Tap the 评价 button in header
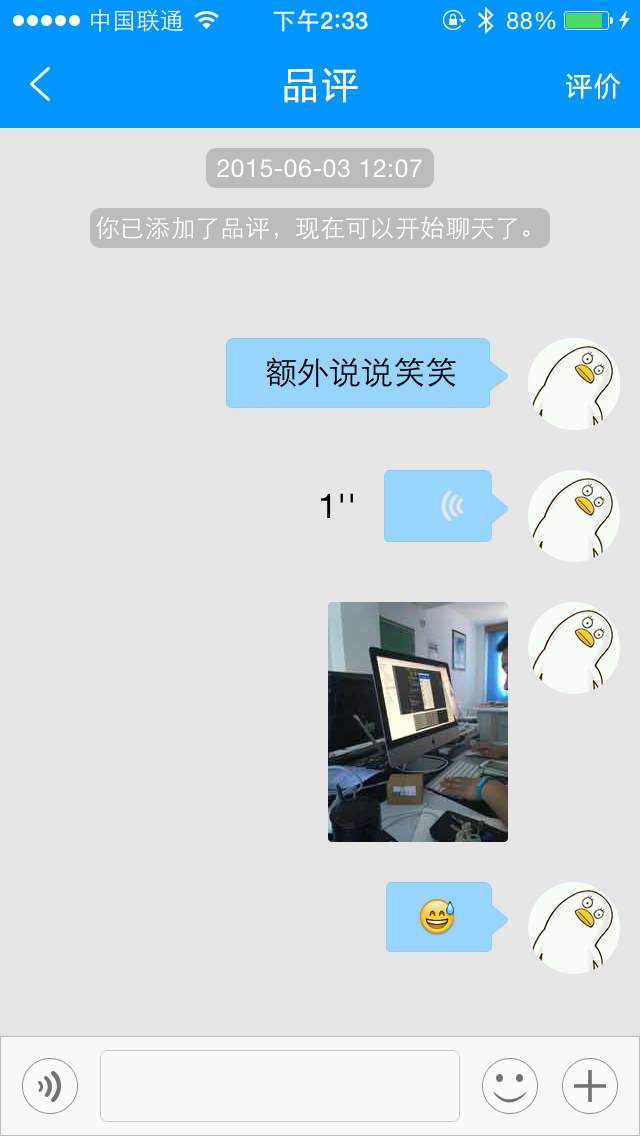The width and height of the screenshot is (640, 1136). point(592,86)
